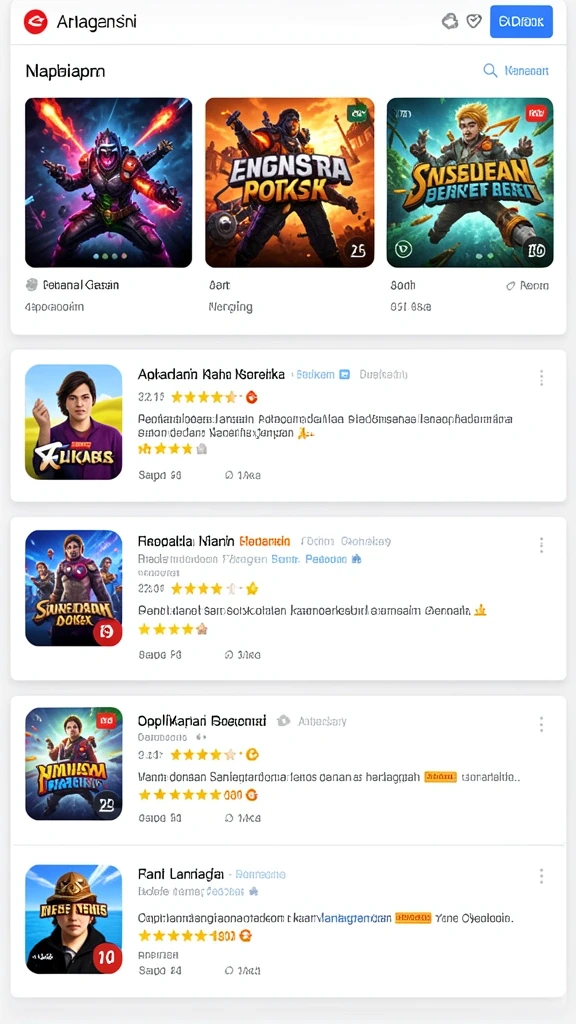Open overflow menu for Reopaklai Nlanin
Viewport: 576px width, 1024px height.
(541, 545)
